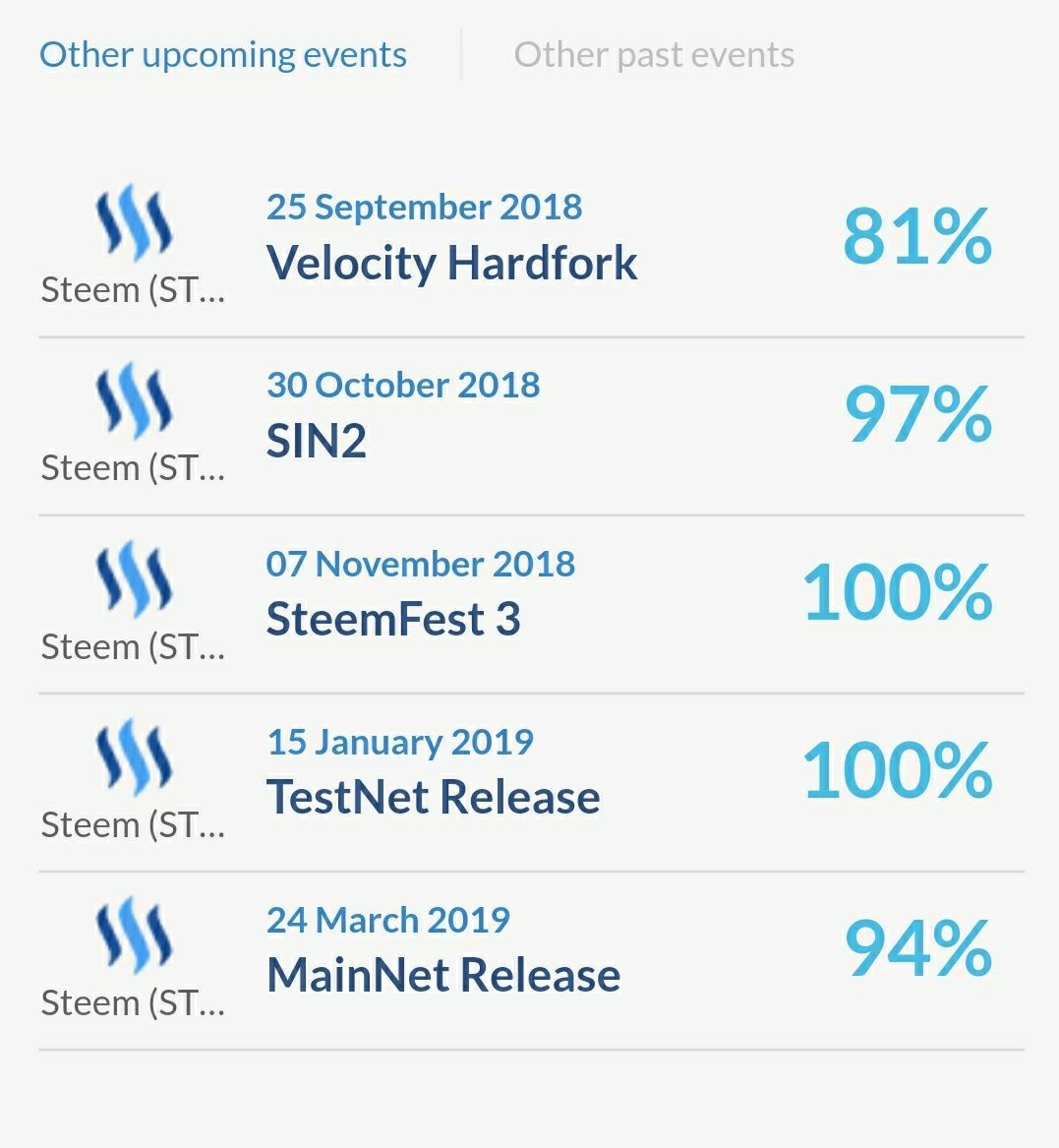Image resolution: width=1059 pixels, height=1148 pixels.
Task: Open the MainNet Release event
Action: [x=443, y=975]
